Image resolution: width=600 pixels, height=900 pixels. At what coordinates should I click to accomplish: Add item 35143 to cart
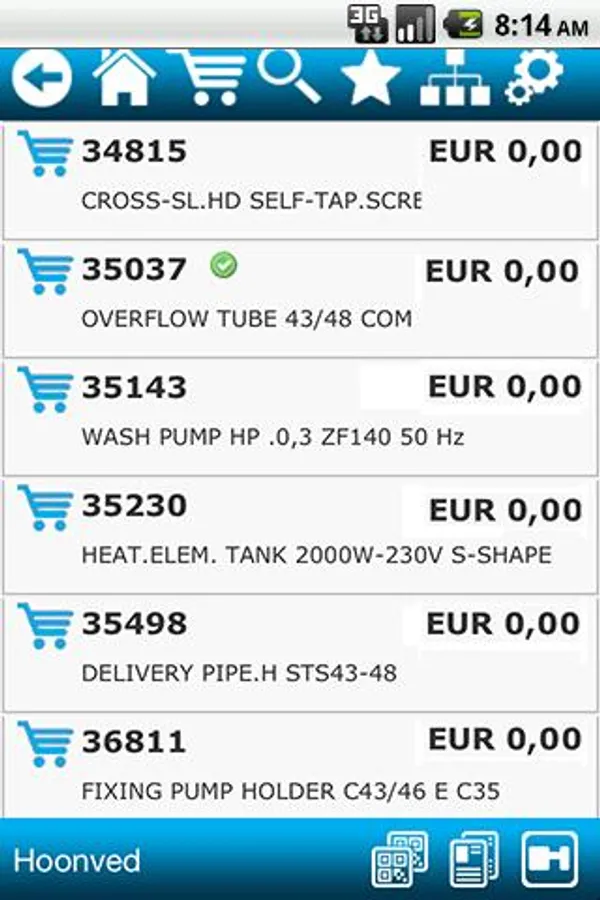coord(46,390)
